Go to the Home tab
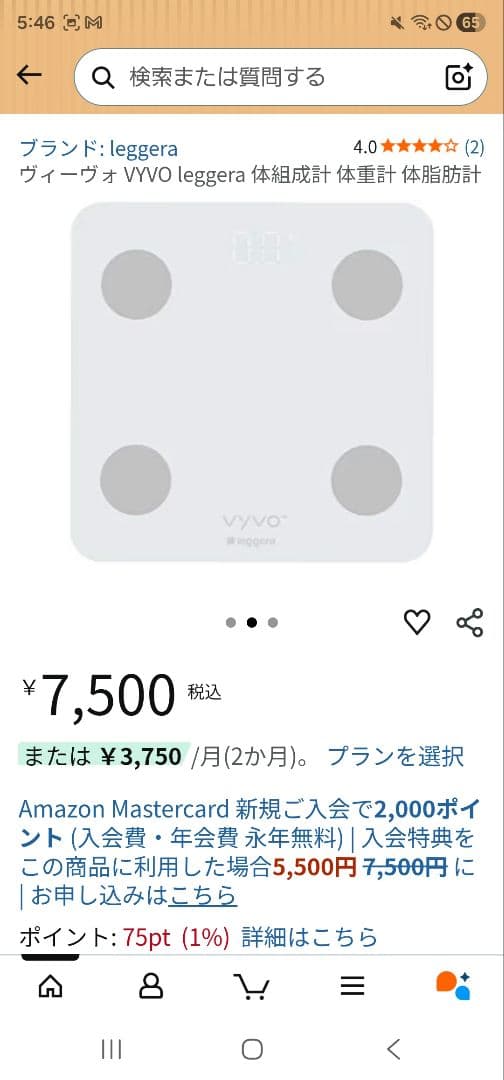 50,986
